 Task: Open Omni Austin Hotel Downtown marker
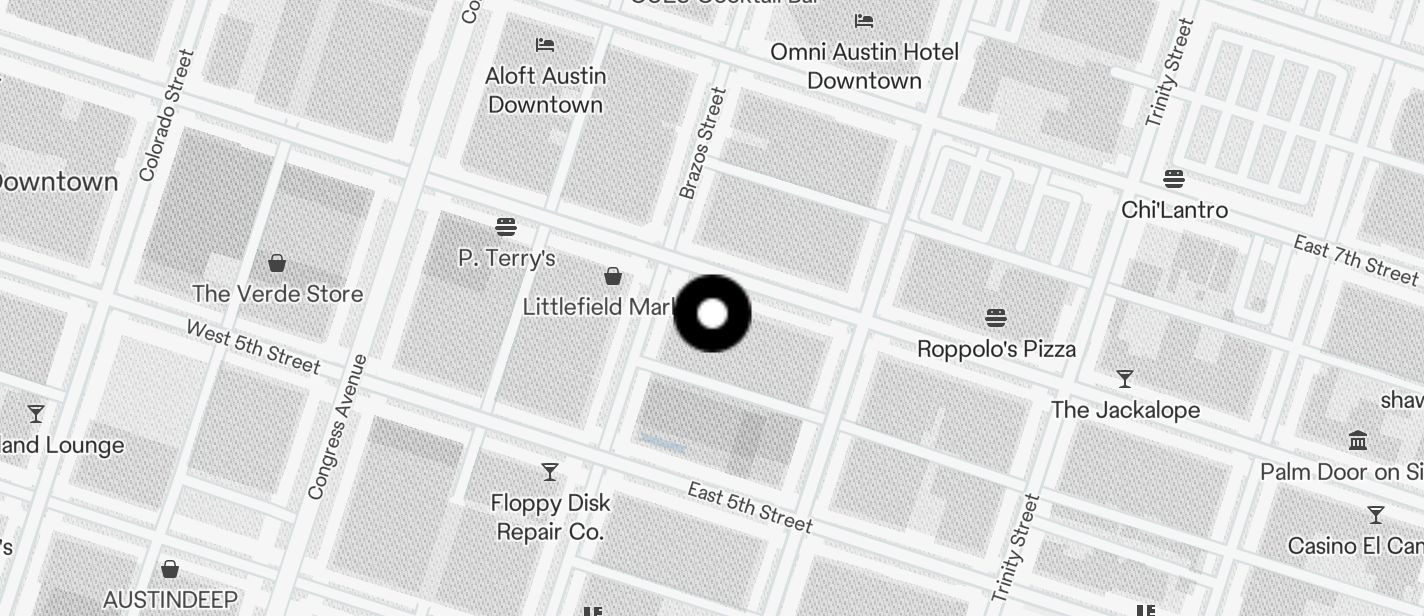tap(864, 21)
